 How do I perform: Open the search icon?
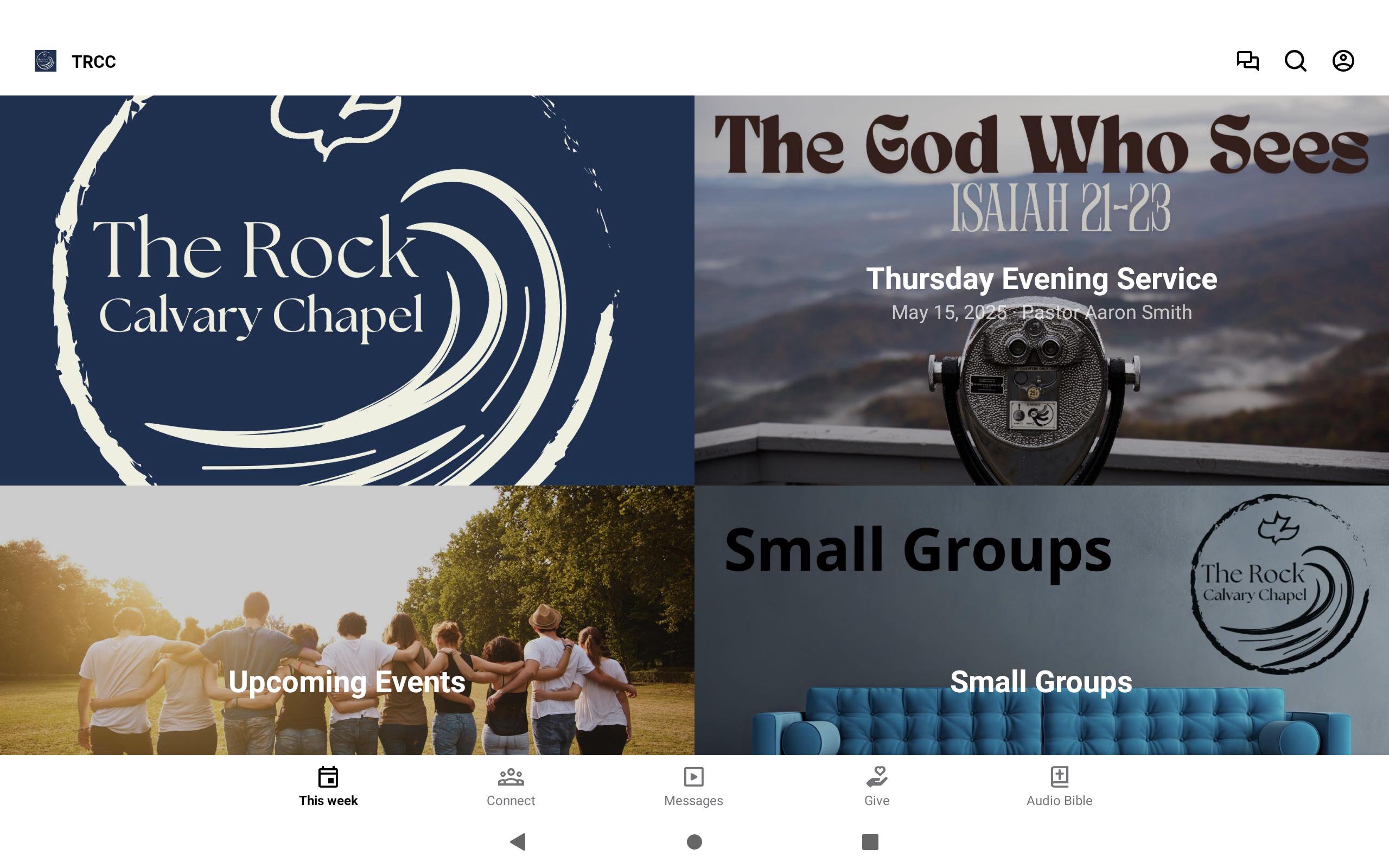click(x=1295, y=61)
